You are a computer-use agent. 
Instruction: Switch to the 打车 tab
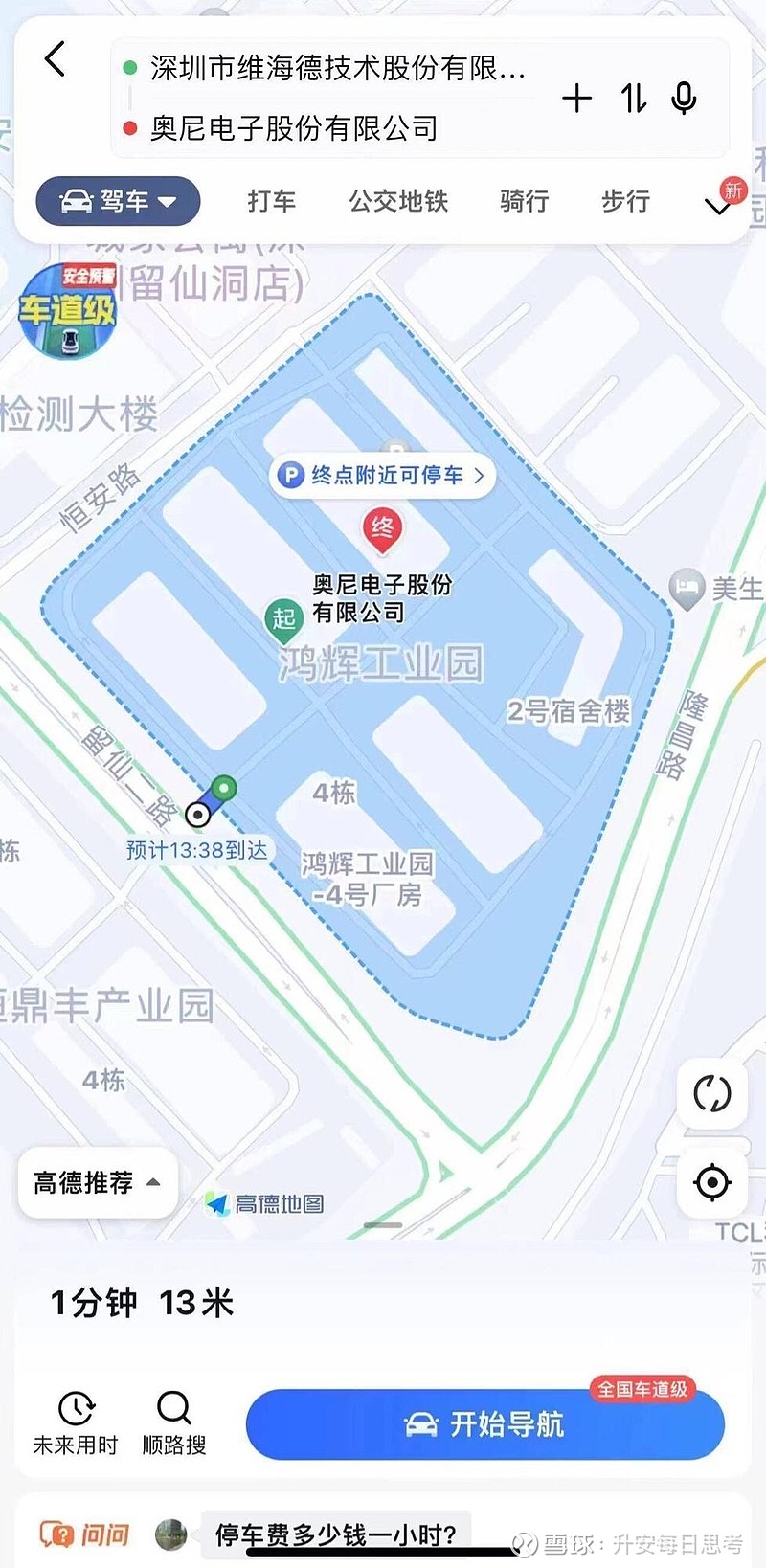(272, 201)
